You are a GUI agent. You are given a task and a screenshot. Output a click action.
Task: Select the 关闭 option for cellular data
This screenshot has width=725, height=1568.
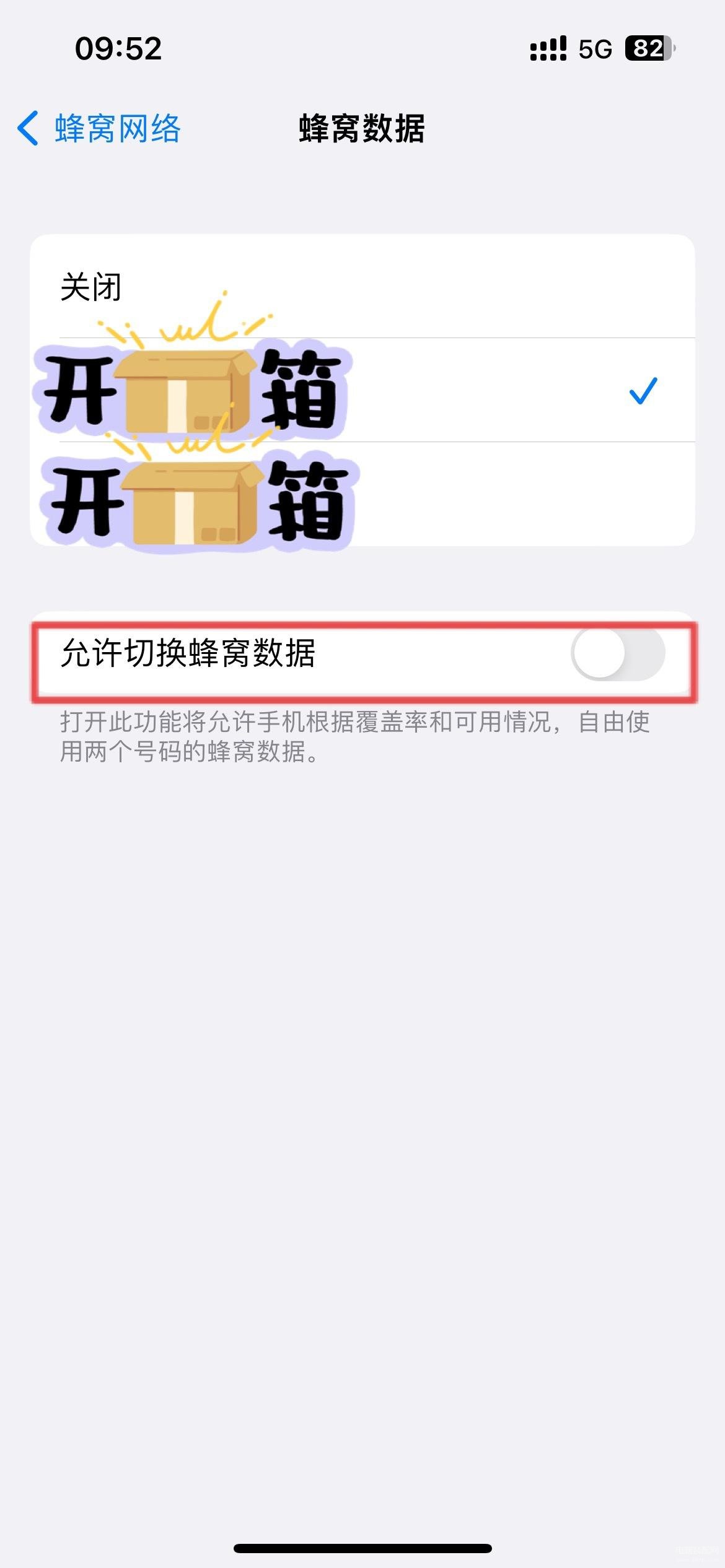pyautogui.click(x=362, y=287)
